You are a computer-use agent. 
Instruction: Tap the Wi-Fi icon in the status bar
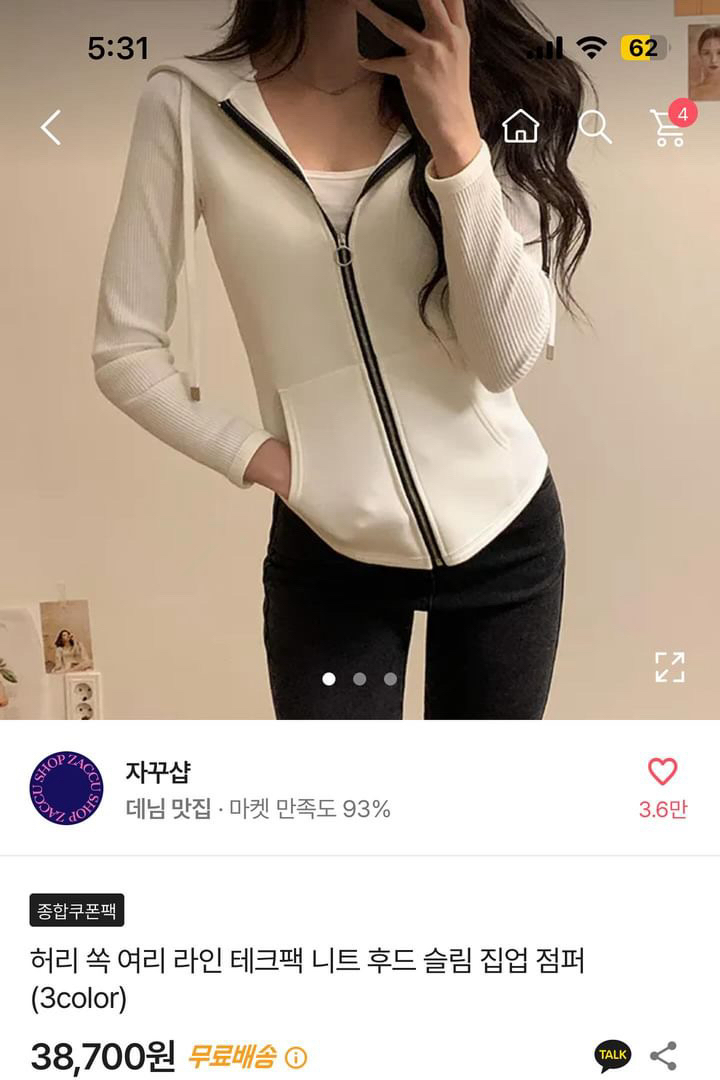[591, 44]
